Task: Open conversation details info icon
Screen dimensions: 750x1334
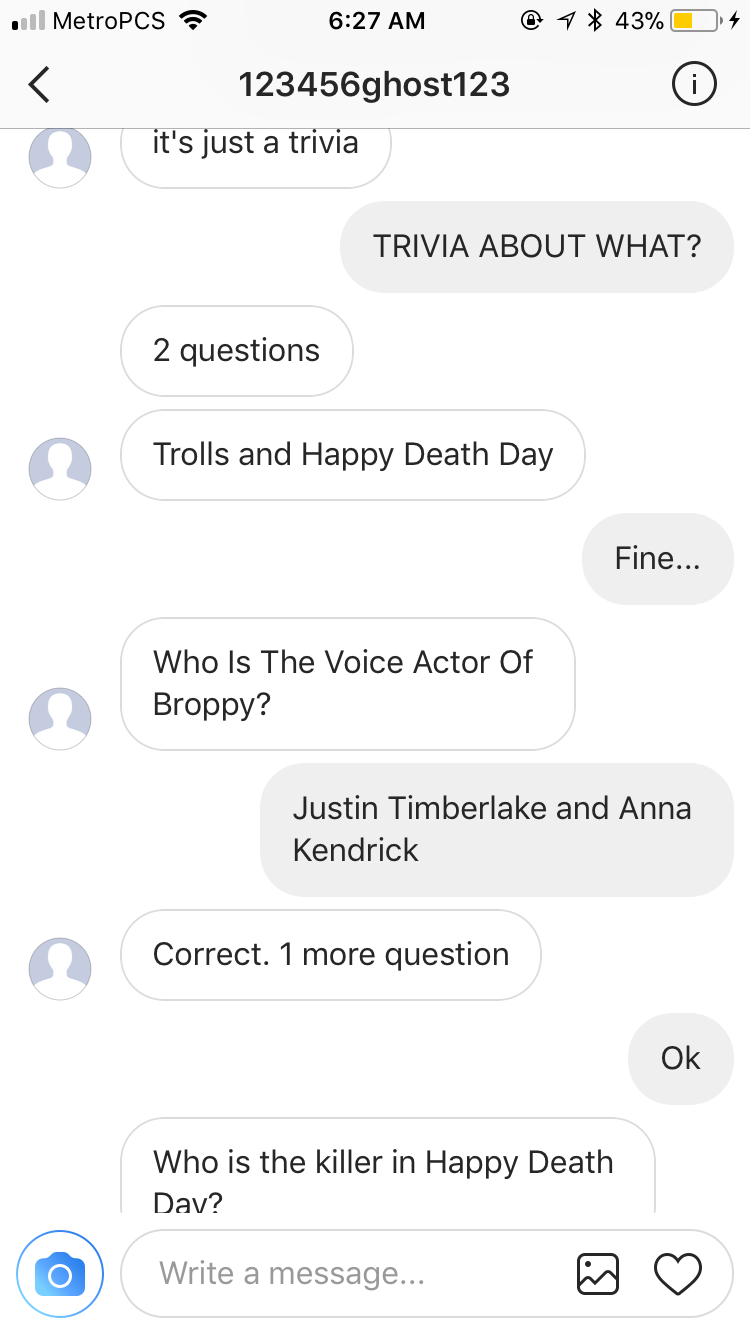Action: [693, 85]
